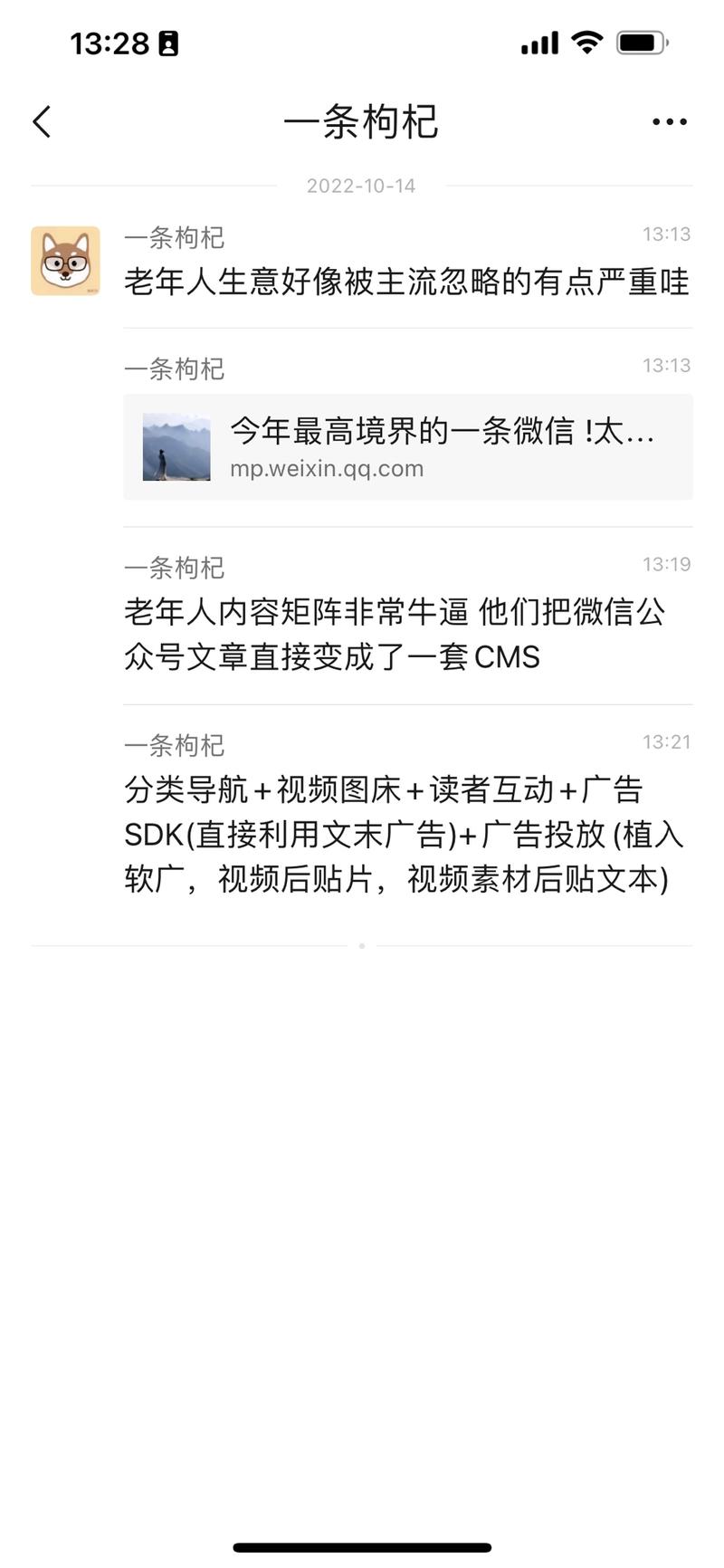Tap the date label 2022-10-14

click(x=361, y=186)
